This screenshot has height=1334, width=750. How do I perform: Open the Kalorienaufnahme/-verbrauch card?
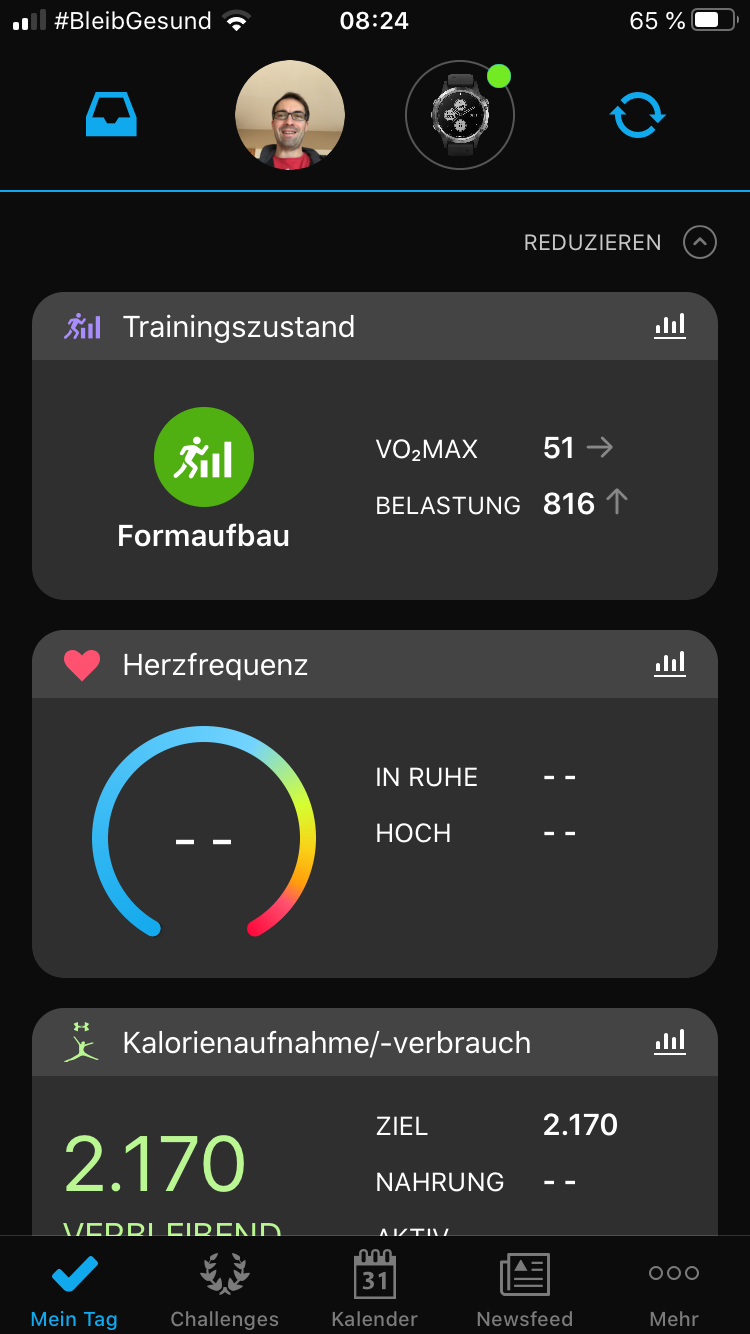pos(375,1122)
